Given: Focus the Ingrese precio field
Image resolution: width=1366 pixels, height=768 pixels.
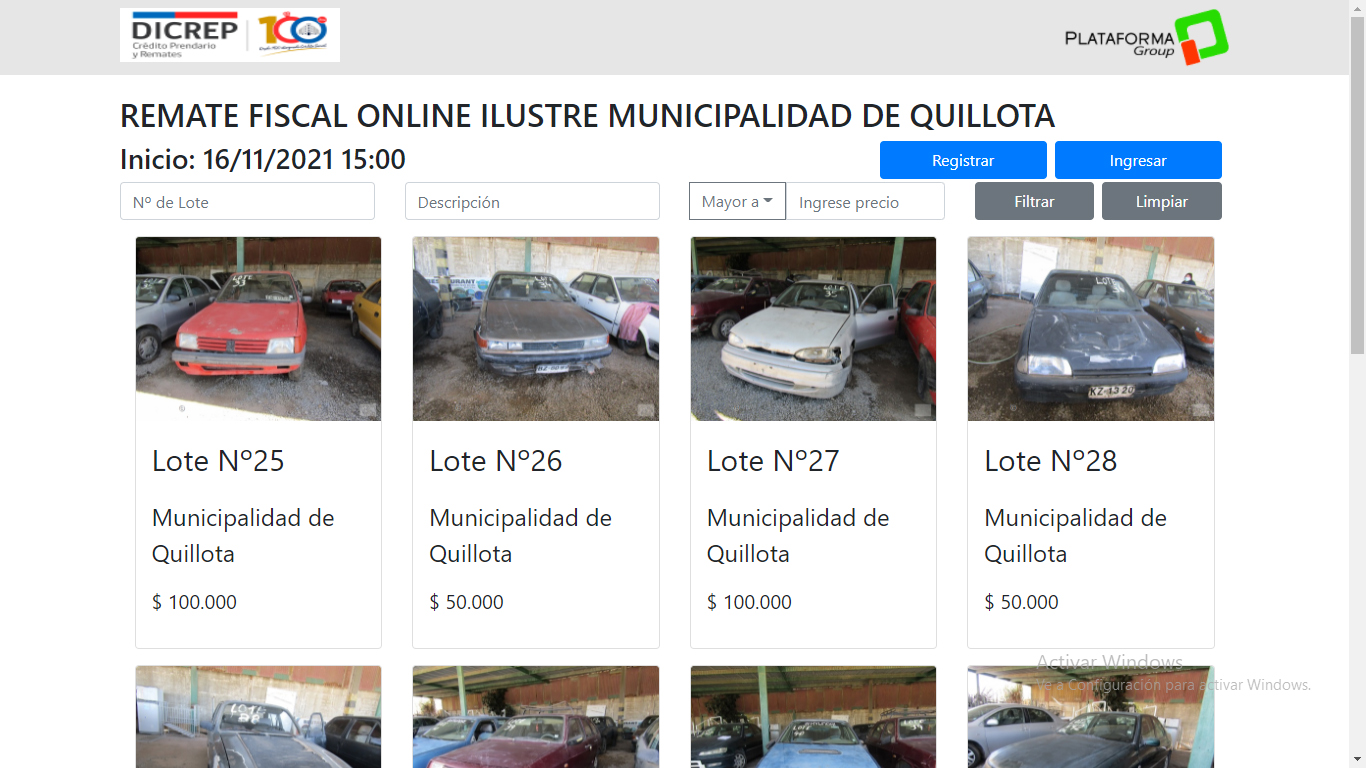Looking at the screenshot, I should [x=865, y=201].
